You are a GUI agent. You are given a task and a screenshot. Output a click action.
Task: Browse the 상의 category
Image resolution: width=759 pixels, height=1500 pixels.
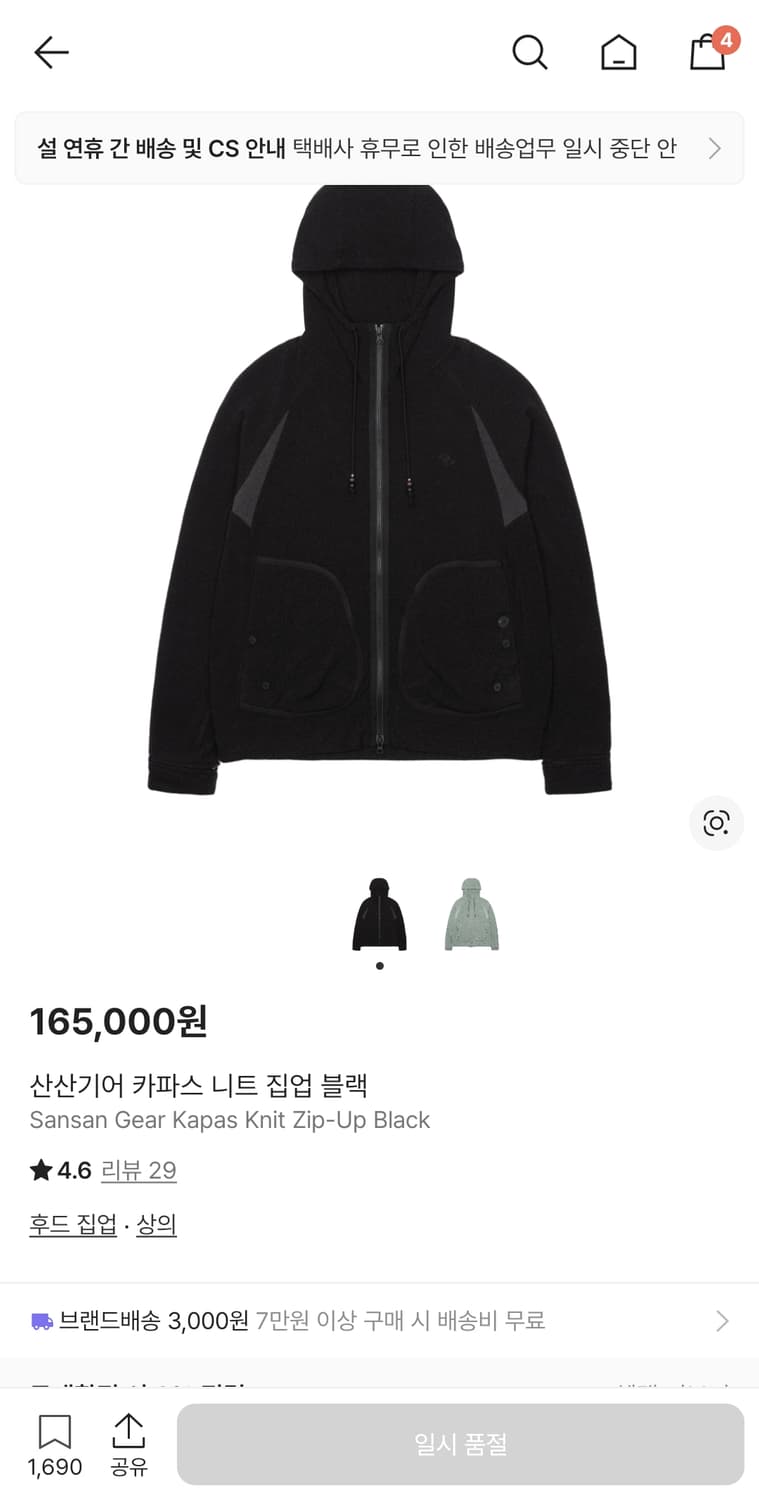(x=156, y=1225)
